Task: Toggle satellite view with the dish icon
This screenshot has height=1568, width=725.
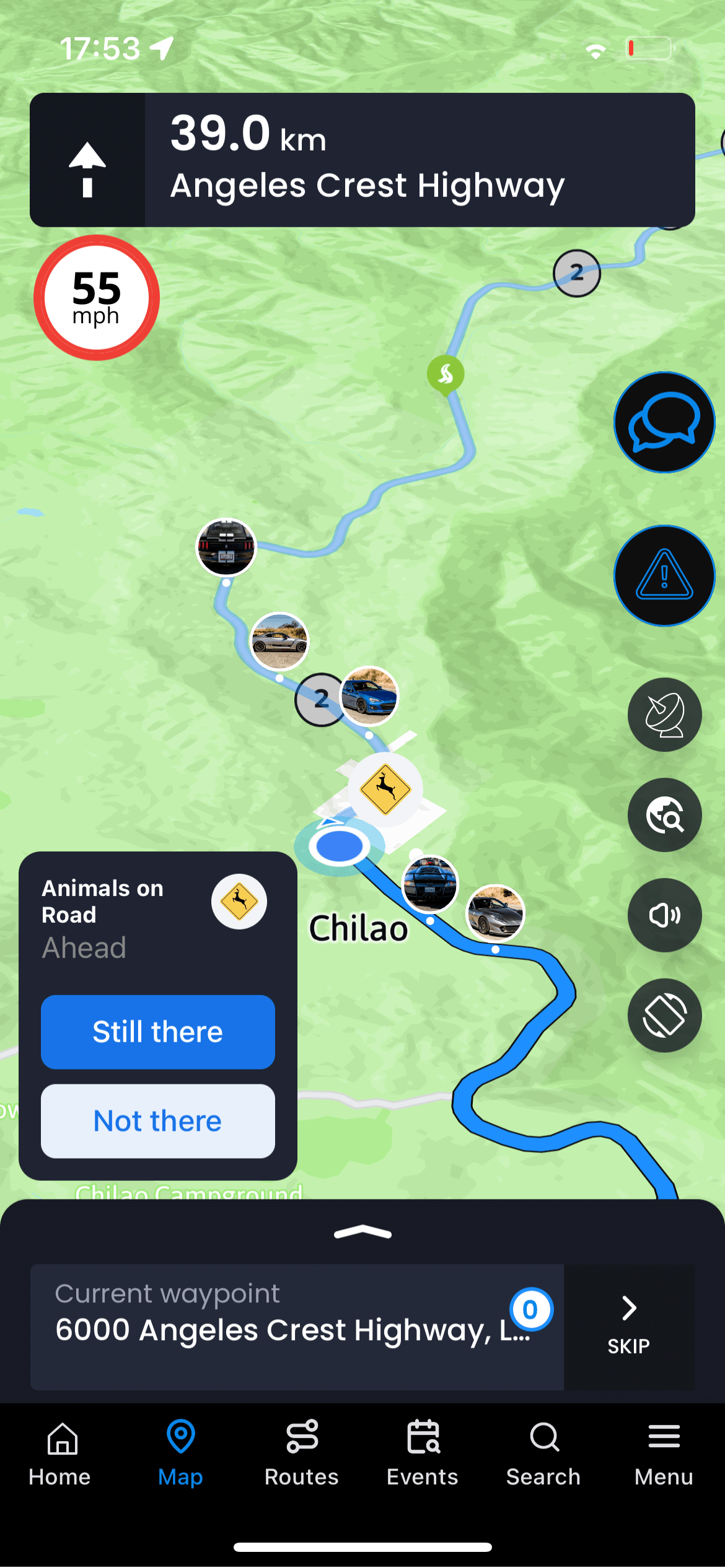Action: click(x=664, y=714)
